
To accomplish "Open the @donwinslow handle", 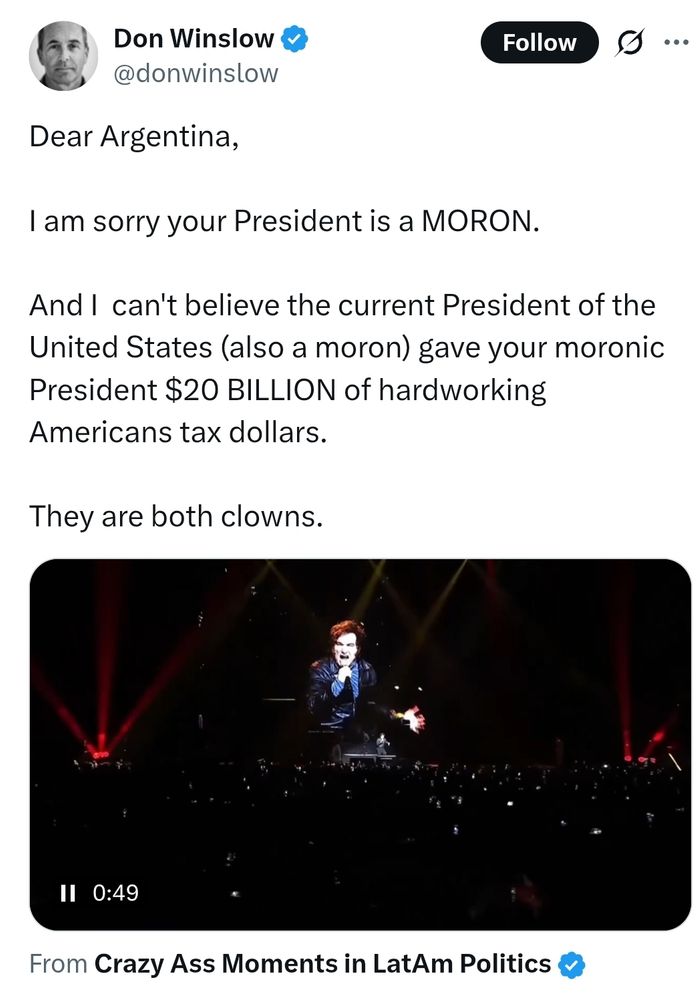I will pyautogui.click(x=196, y=73).
